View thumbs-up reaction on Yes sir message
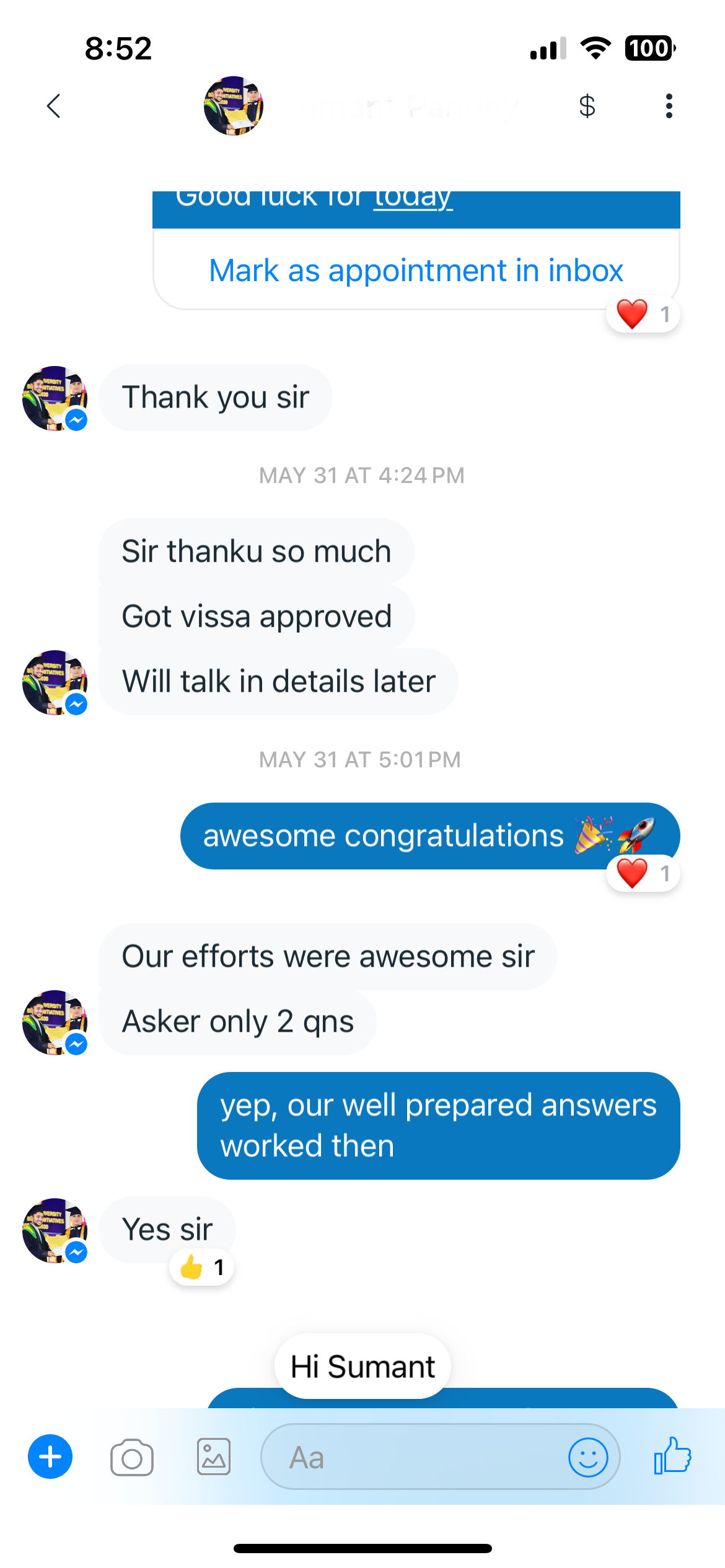 click(201, 1268)
